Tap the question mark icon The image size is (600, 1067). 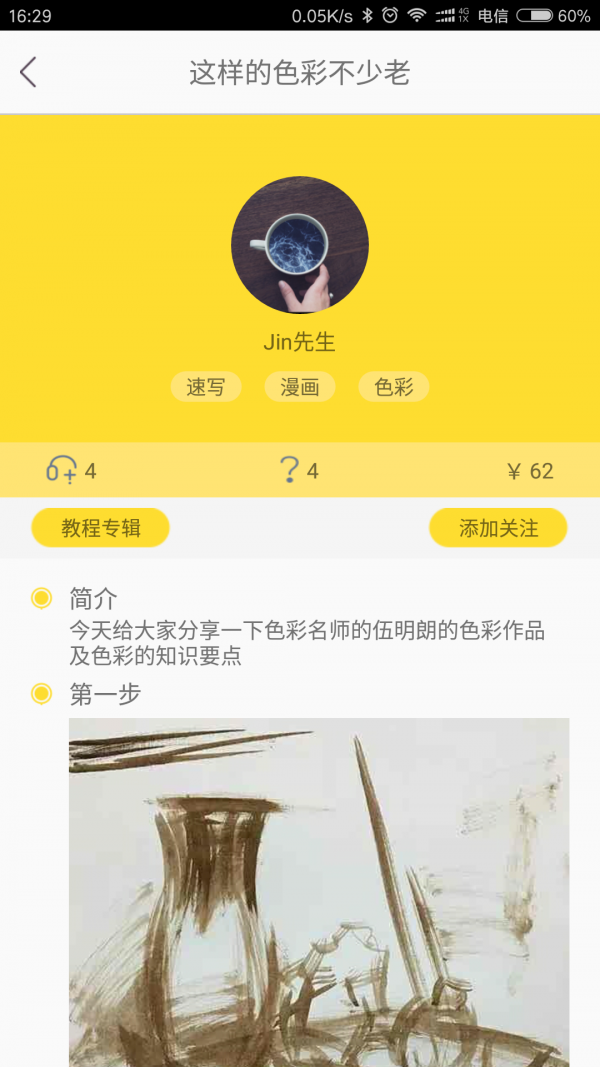[290, 470]
